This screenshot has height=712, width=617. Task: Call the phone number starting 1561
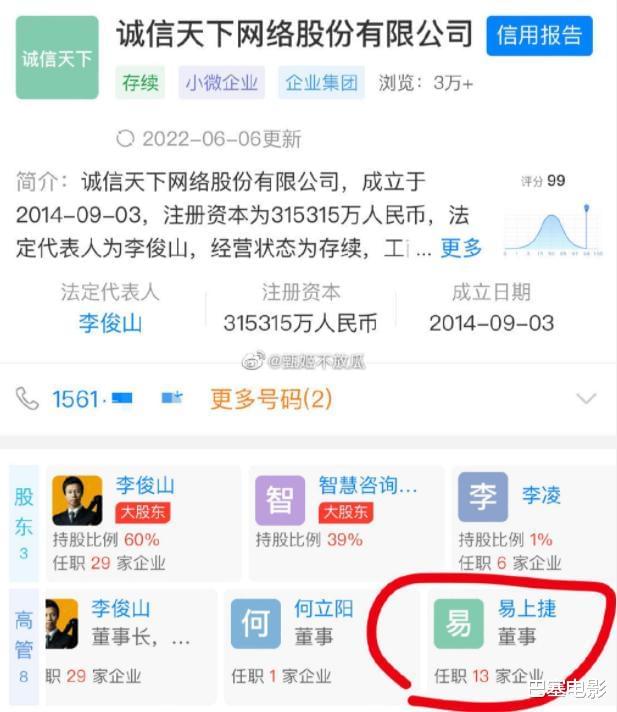click(x=77, y=400)
